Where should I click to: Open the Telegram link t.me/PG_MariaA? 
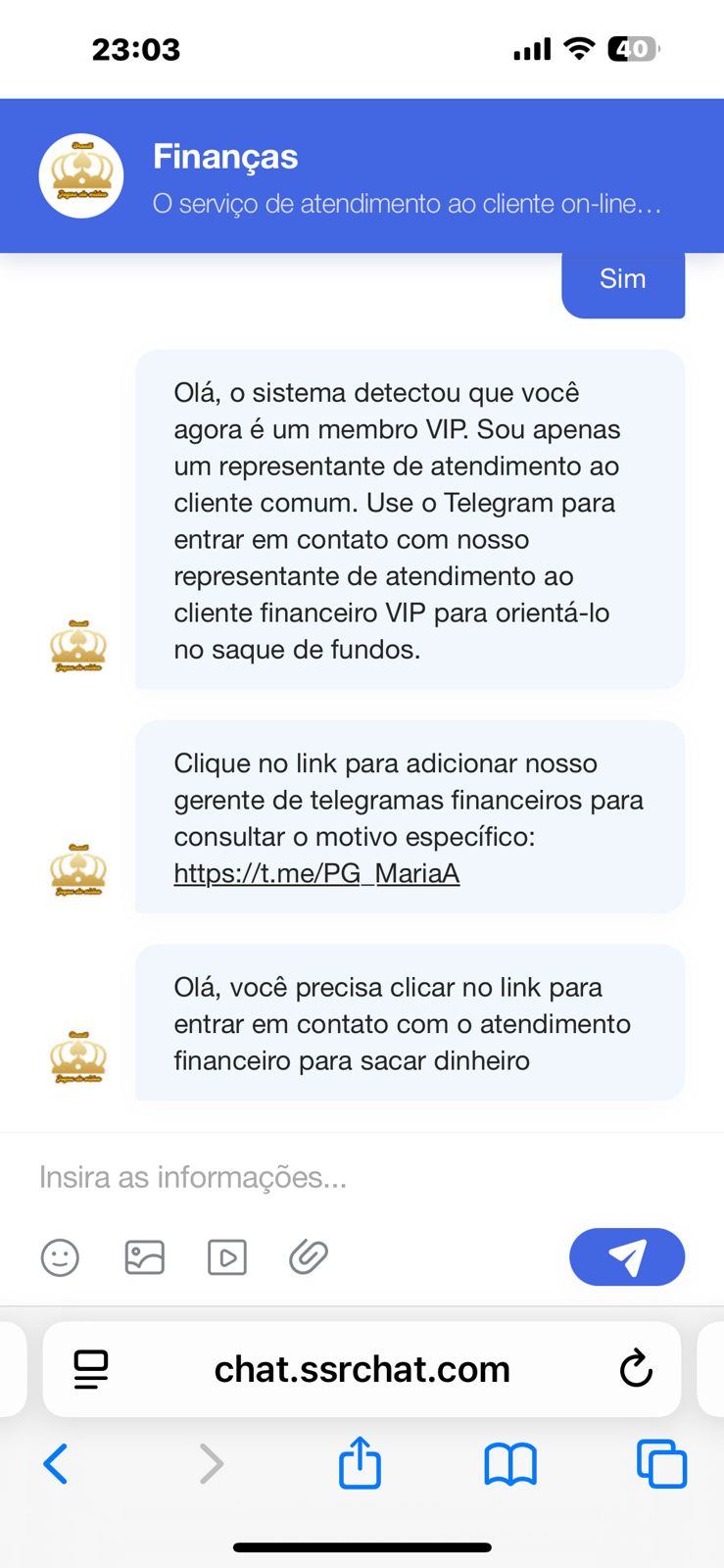[316, 873]
